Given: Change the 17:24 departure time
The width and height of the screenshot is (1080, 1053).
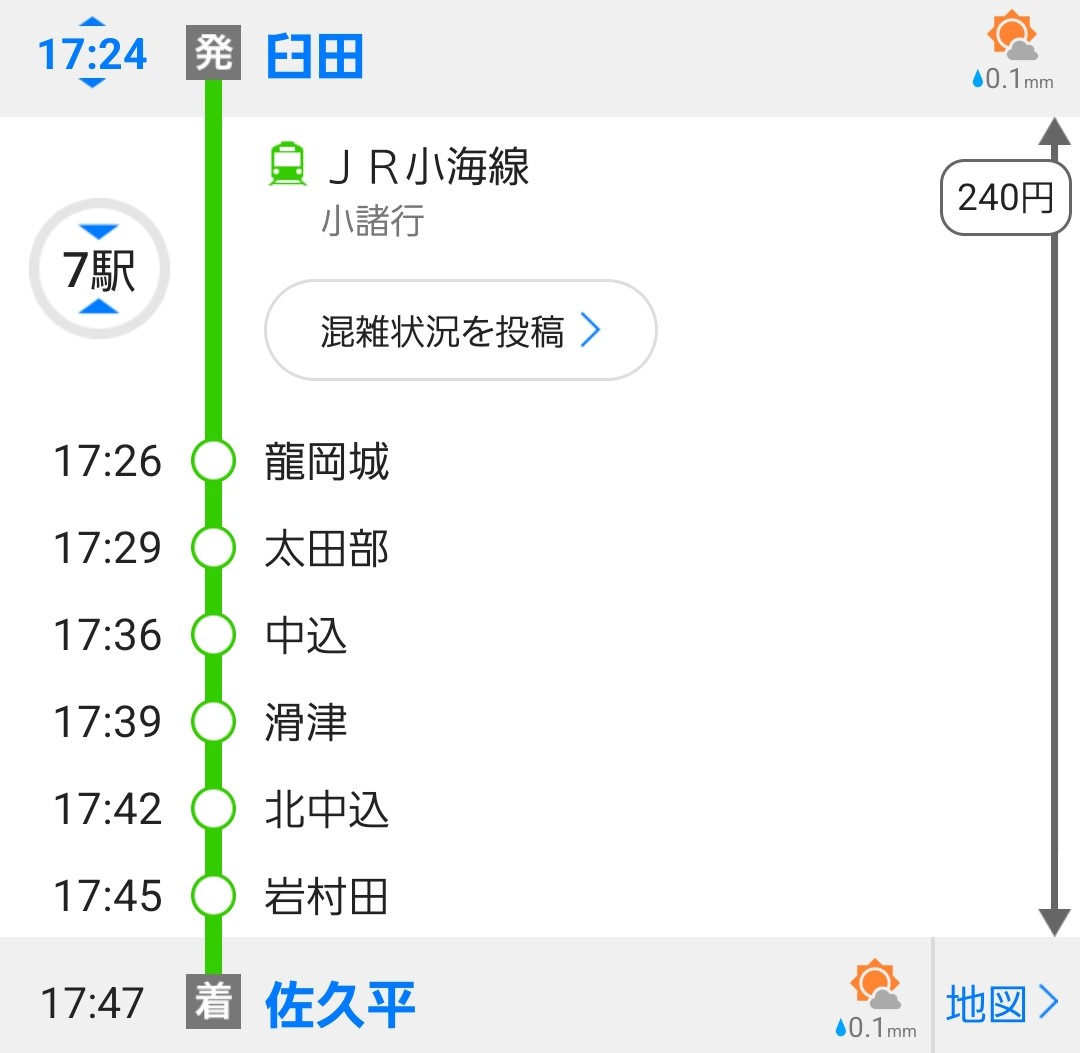Looking at the screenshot, I should [92, 54].
